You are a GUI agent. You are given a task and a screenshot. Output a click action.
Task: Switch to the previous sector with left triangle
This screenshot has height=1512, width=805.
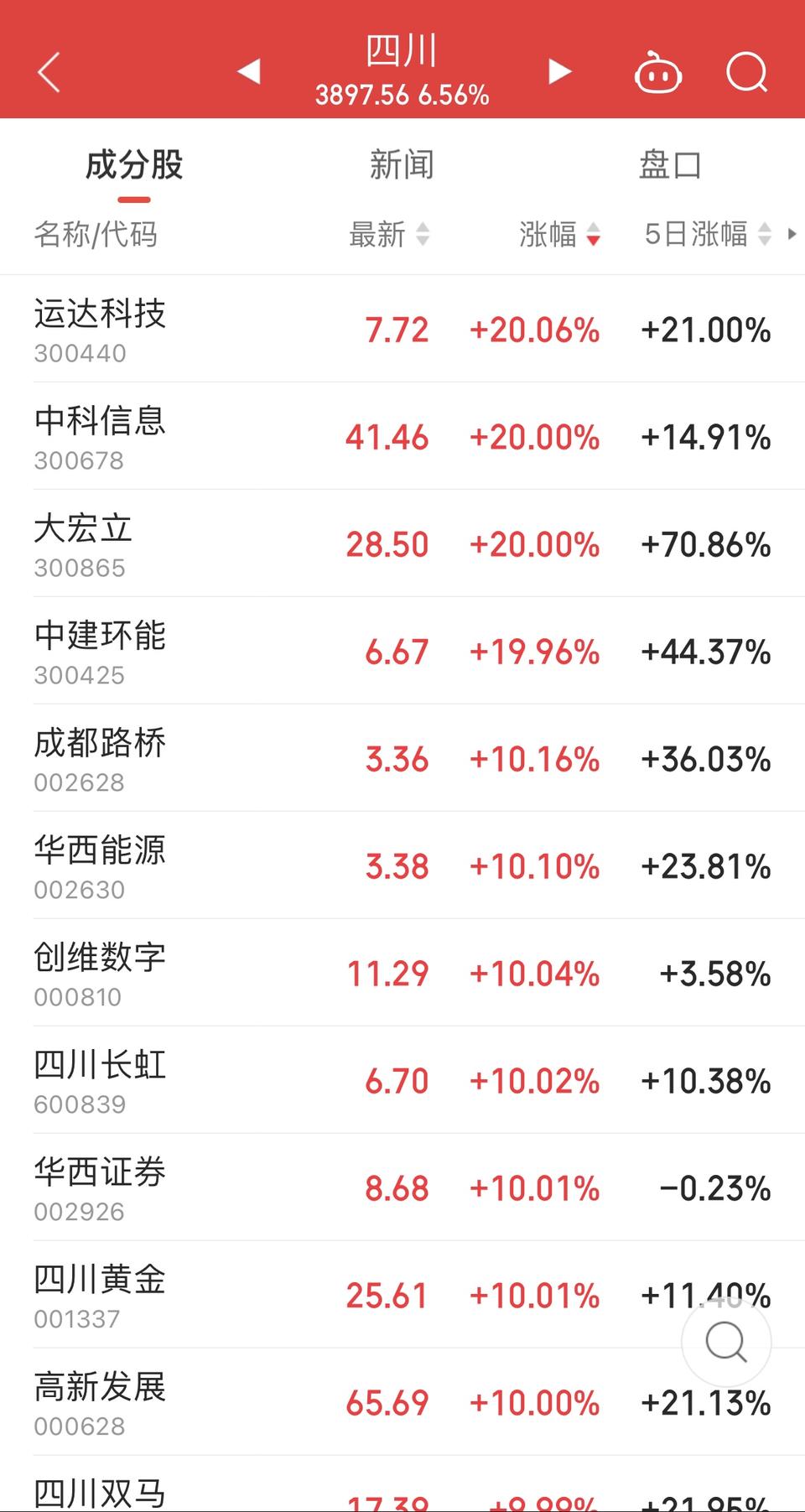click(249, 71)
